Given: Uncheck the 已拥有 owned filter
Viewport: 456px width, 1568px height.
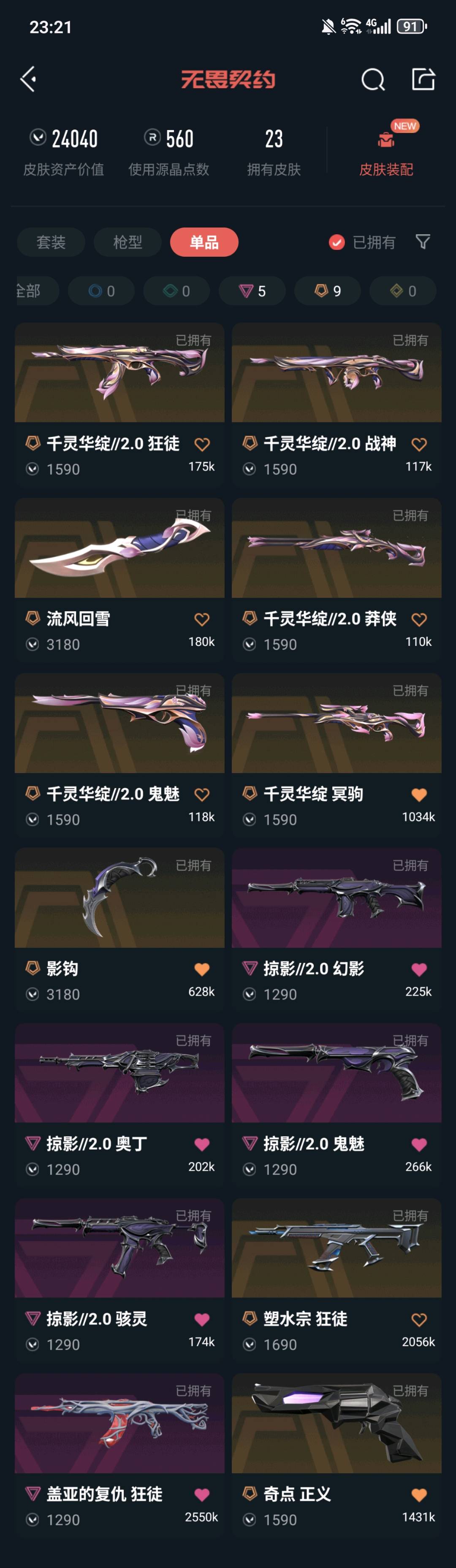Looking at the screenshot, I should pyautogui.click(x=337, y=242).
